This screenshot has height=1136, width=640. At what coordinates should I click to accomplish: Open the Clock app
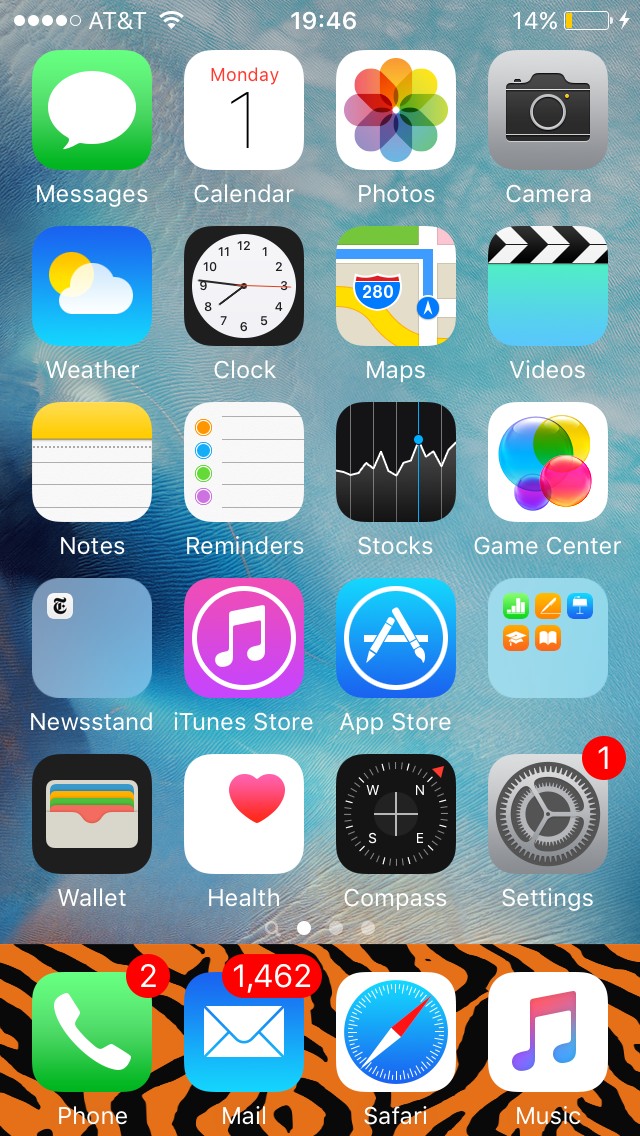(244, 285)
